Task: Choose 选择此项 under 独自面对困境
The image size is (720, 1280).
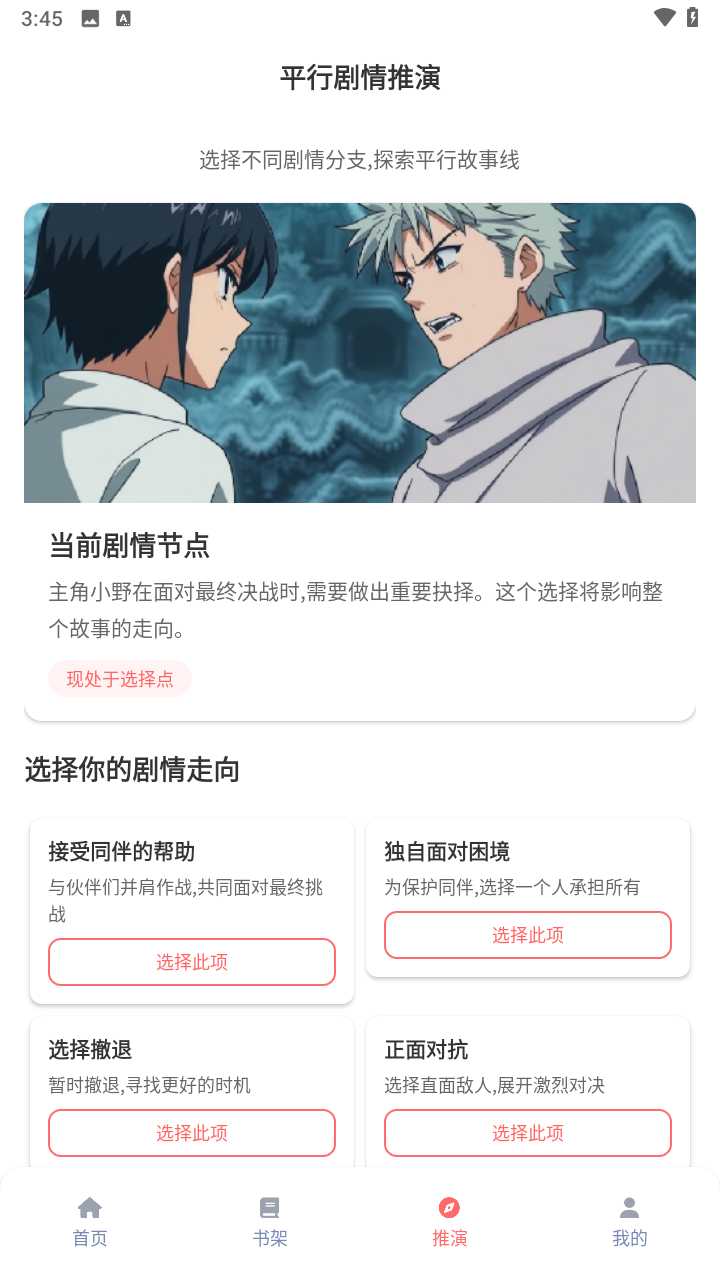Action: point(527,935)
